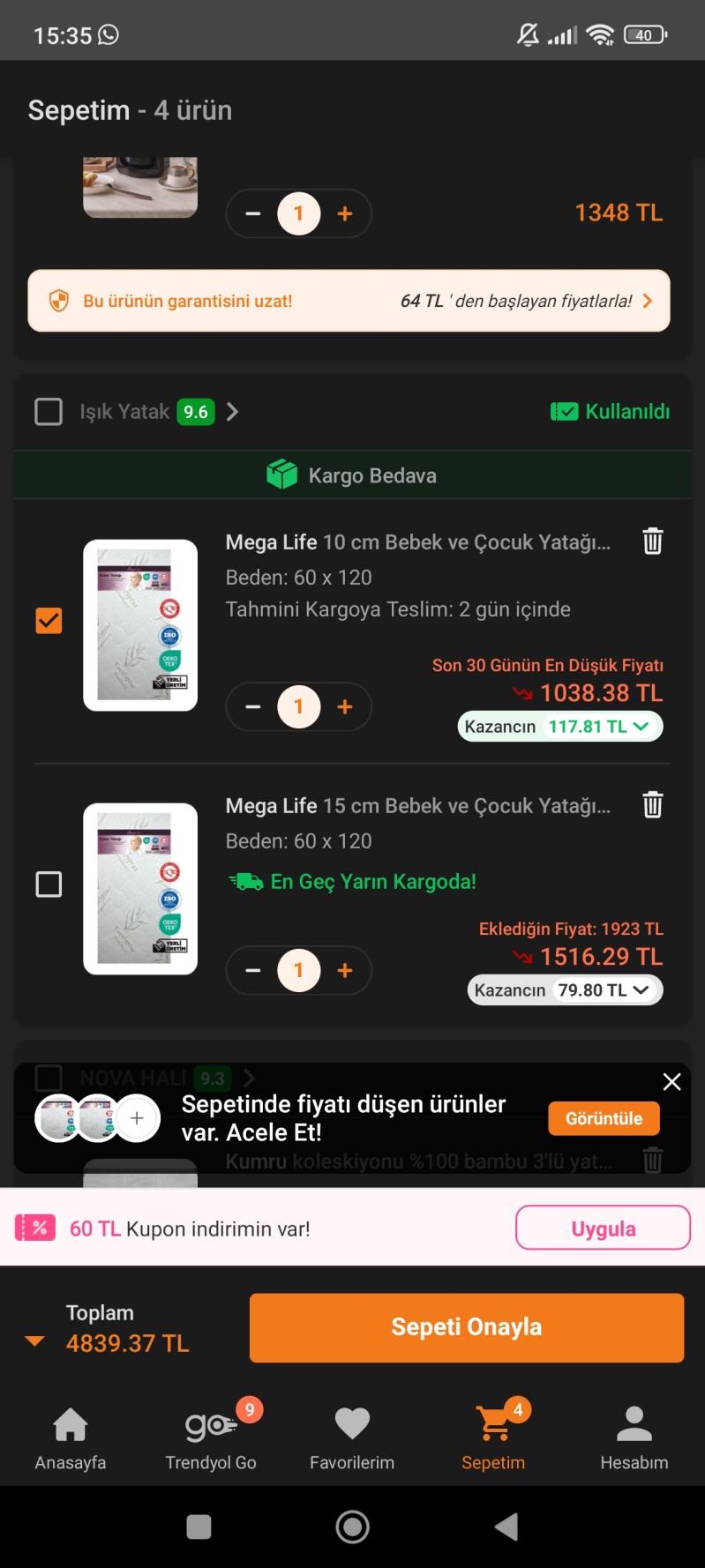Open Hesabım account tab
The height and width of the screenshot is (1568, 705).
click(634, 1437)
